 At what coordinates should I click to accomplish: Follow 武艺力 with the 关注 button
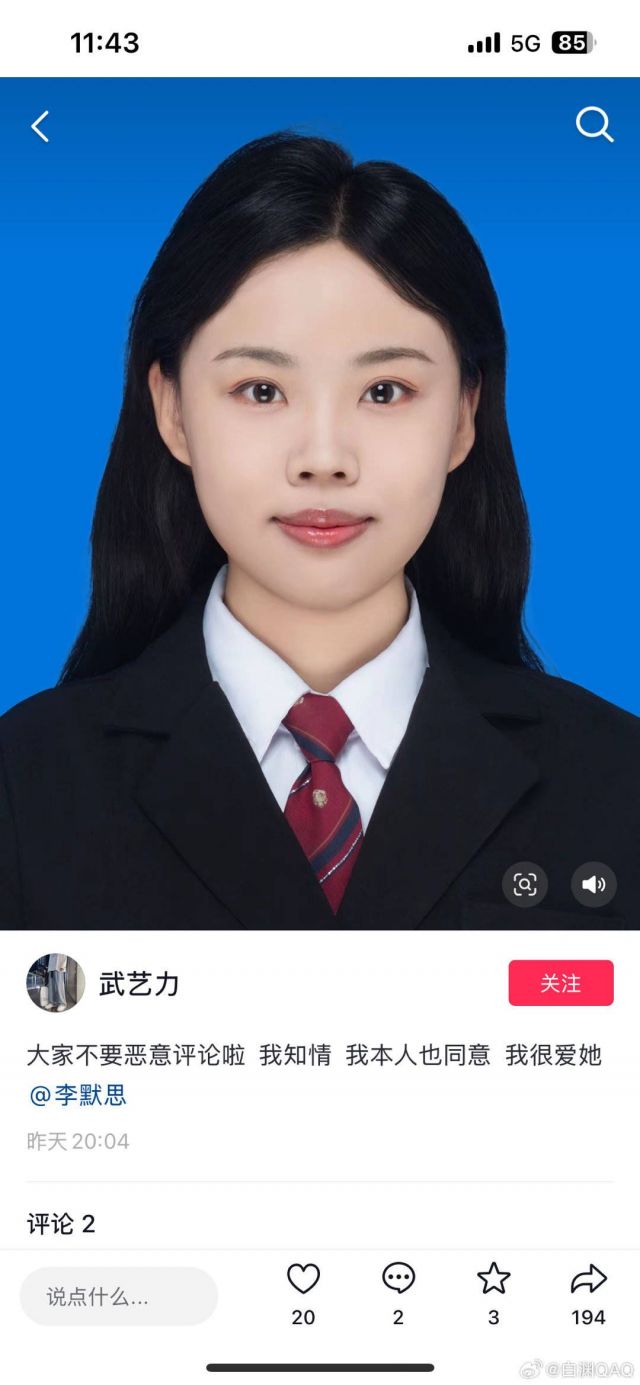tap(560, 983)
